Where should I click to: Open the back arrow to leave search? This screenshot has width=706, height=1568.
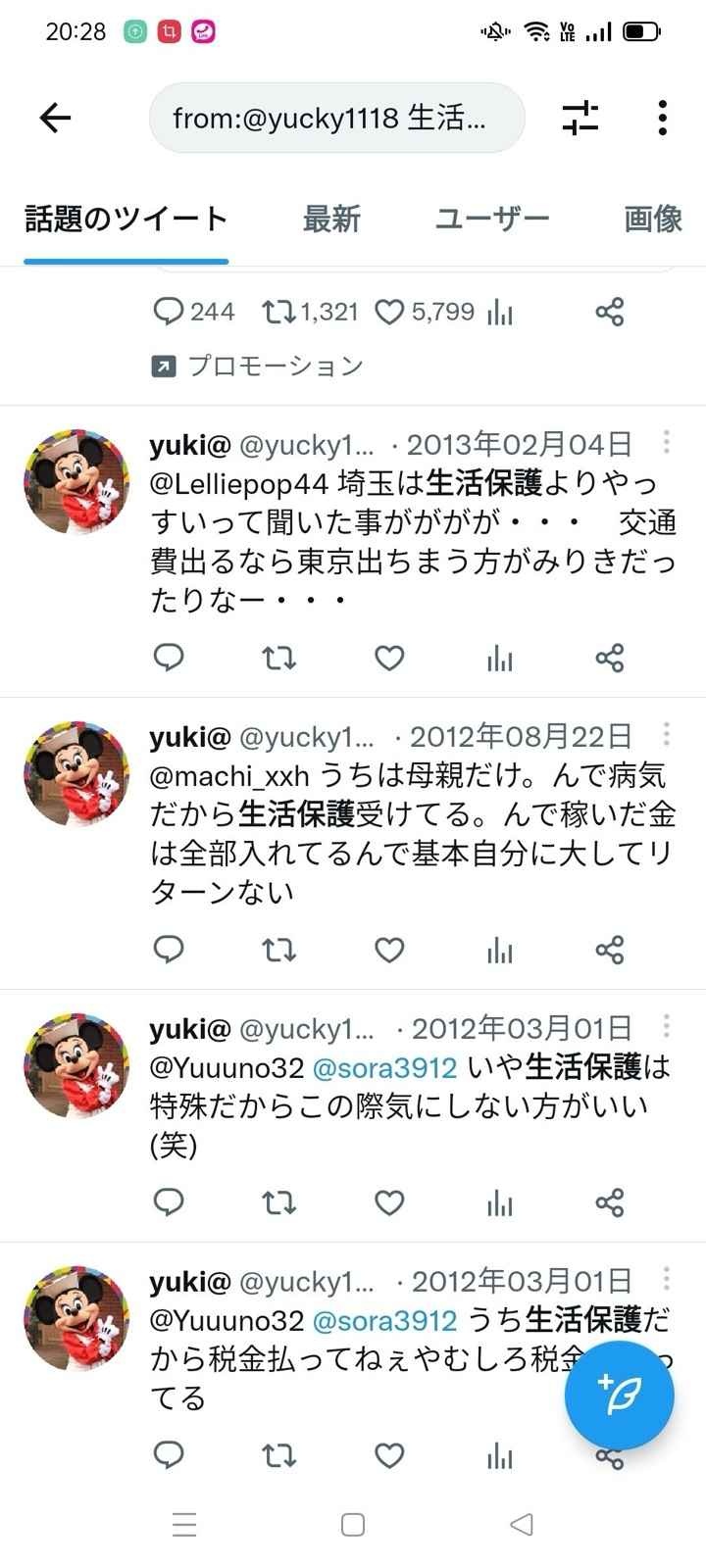tap(56, 118)
